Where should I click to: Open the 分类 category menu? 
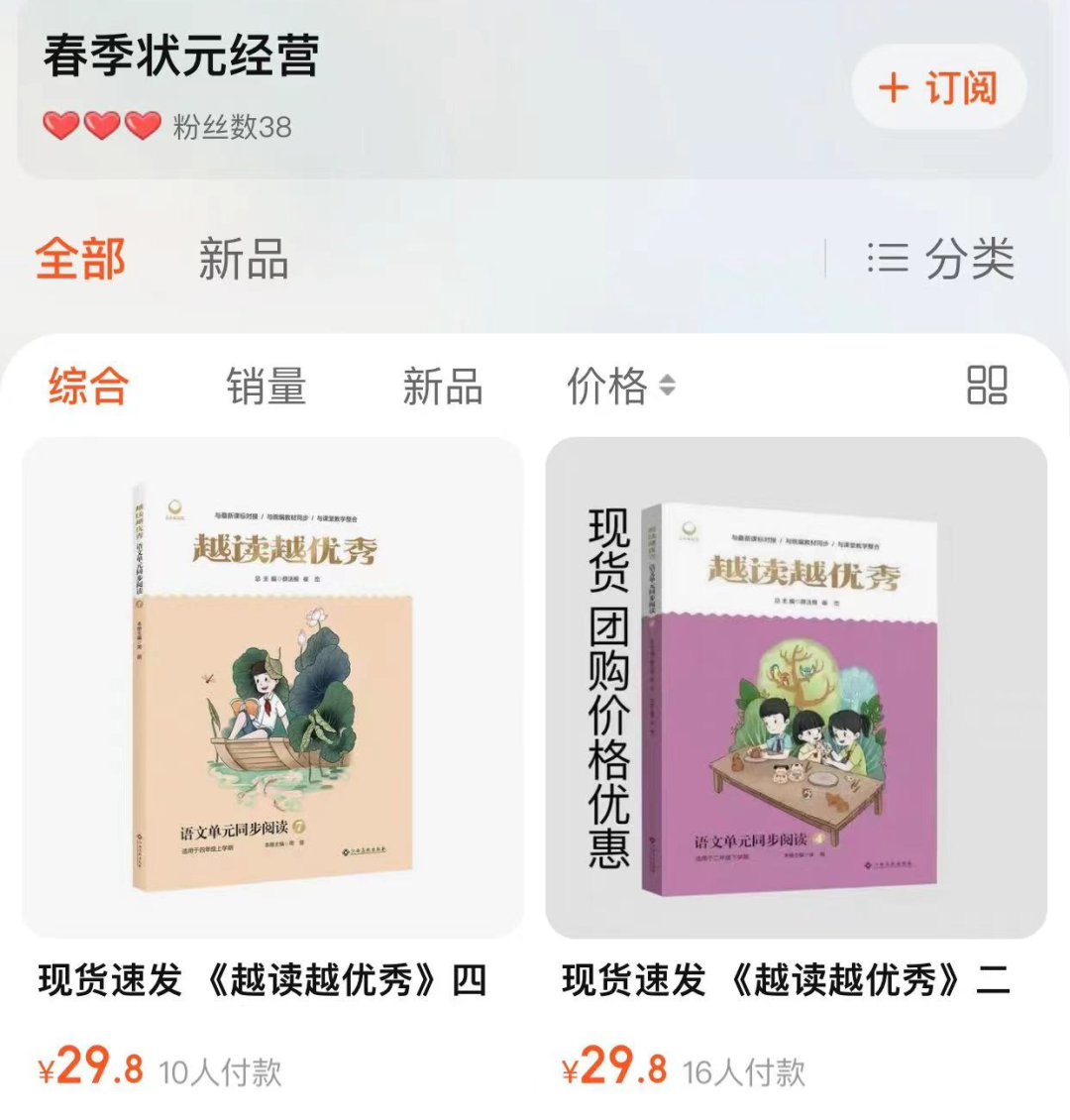[x=940, y=260]
